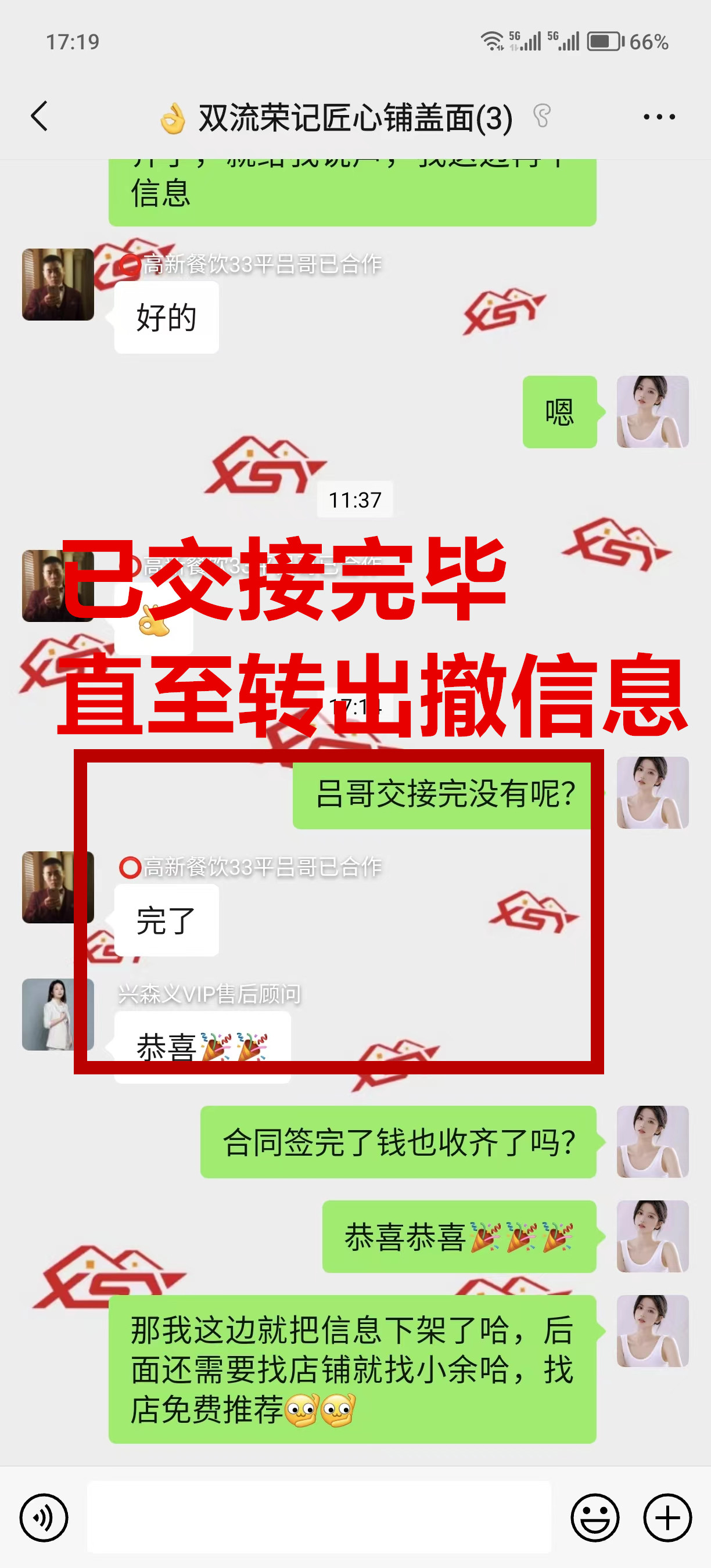Go back from the group chat
This screenshot has height=1568, width=711.
coord(39,116)
